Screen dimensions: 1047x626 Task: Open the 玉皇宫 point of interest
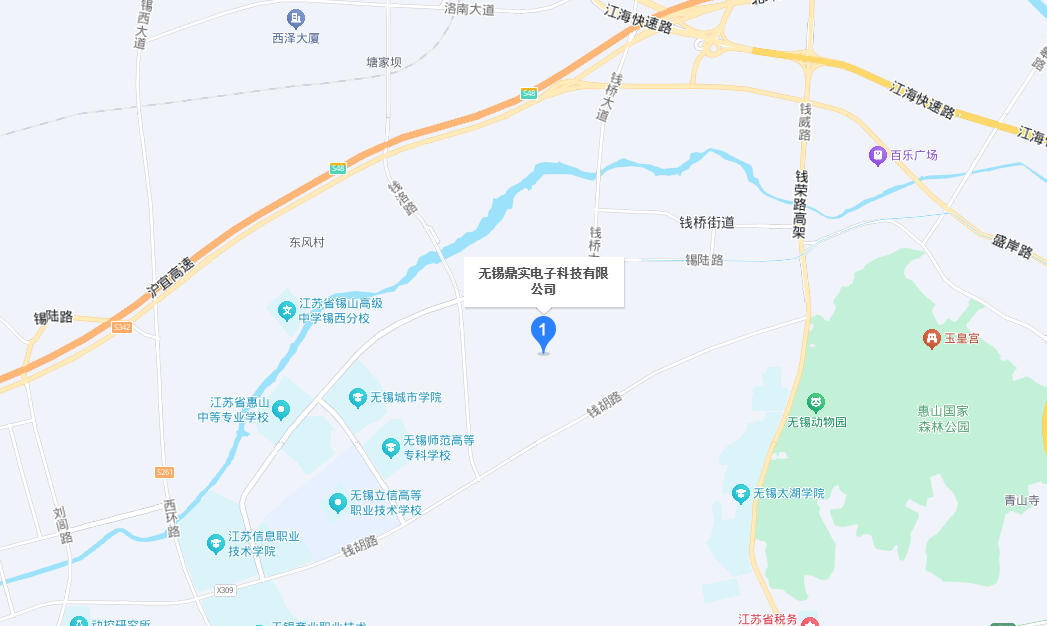(x=932, y=340)
